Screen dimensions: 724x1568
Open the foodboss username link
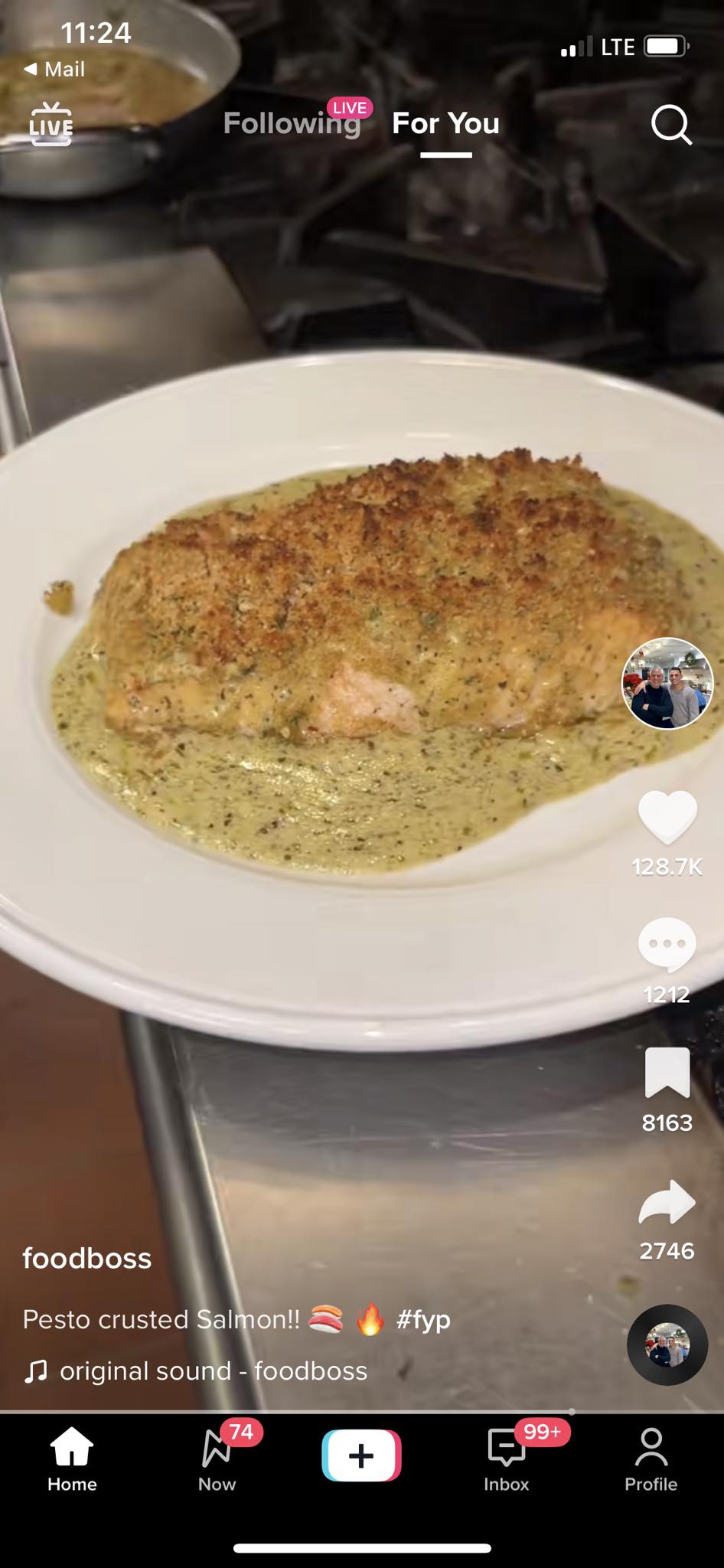pyautogui.click(x=87, y=1258)
